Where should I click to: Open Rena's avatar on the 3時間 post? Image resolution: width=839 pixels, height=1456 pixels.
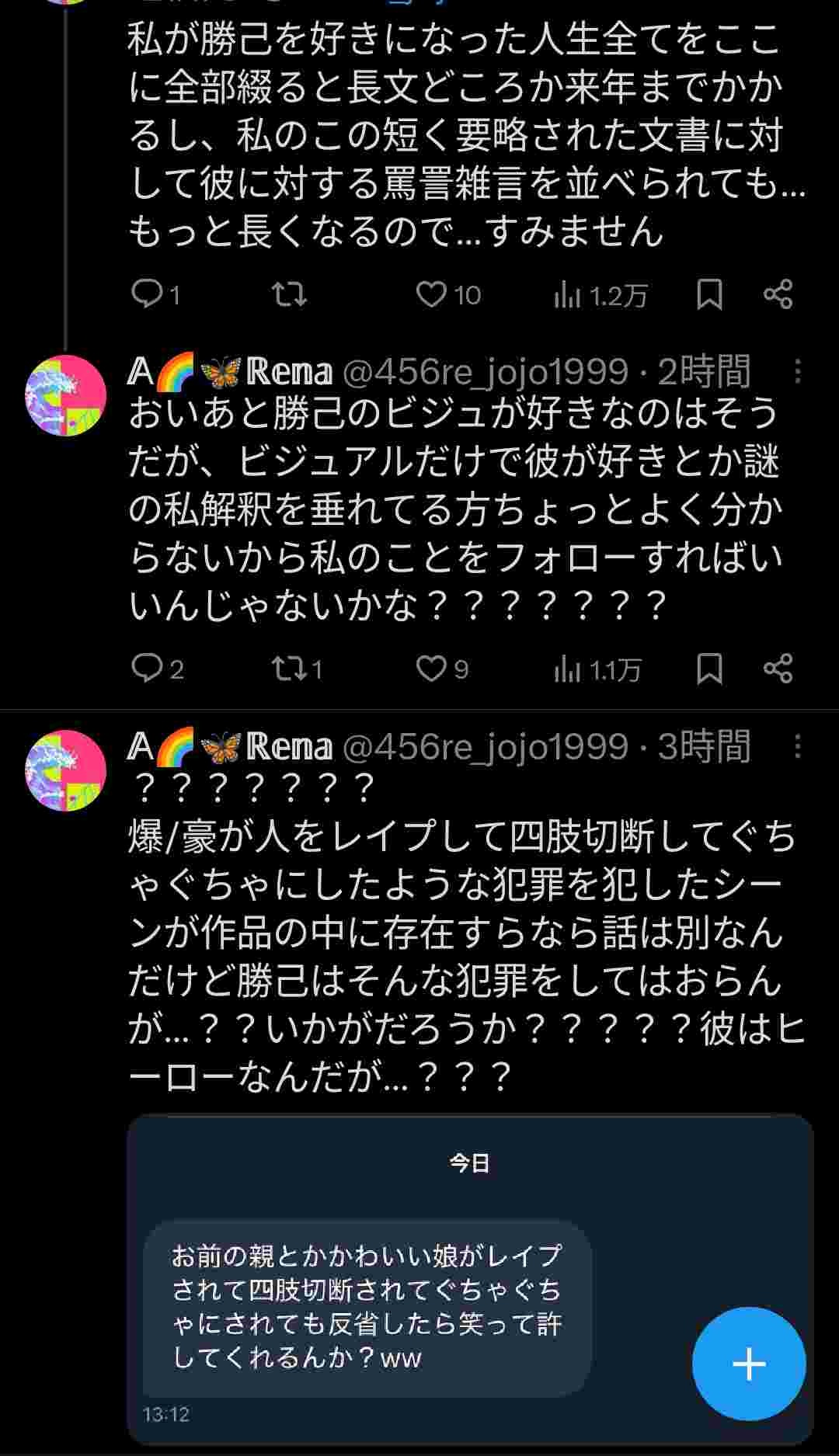[66, 770]
